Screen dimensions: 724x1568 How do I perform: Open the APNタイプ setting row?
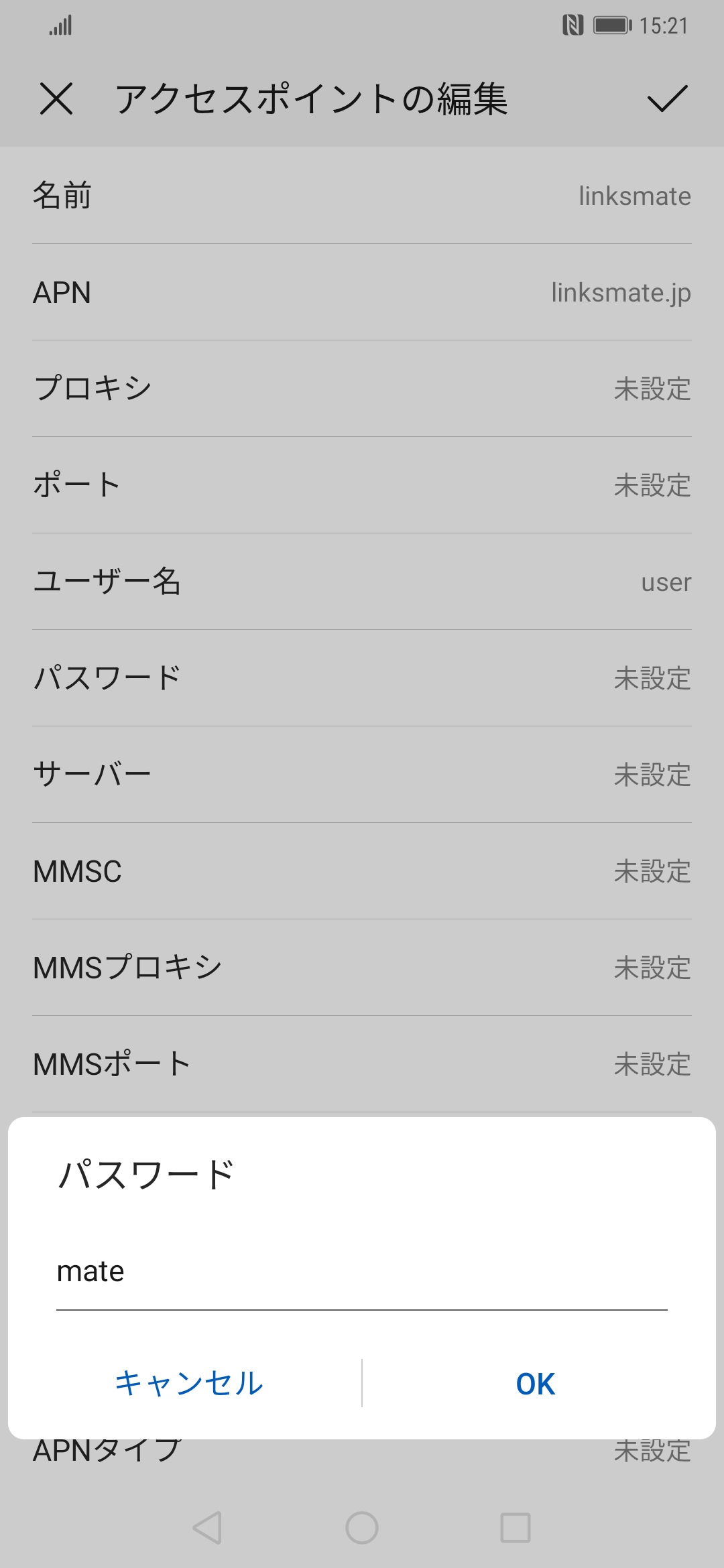coord(362,1451)
